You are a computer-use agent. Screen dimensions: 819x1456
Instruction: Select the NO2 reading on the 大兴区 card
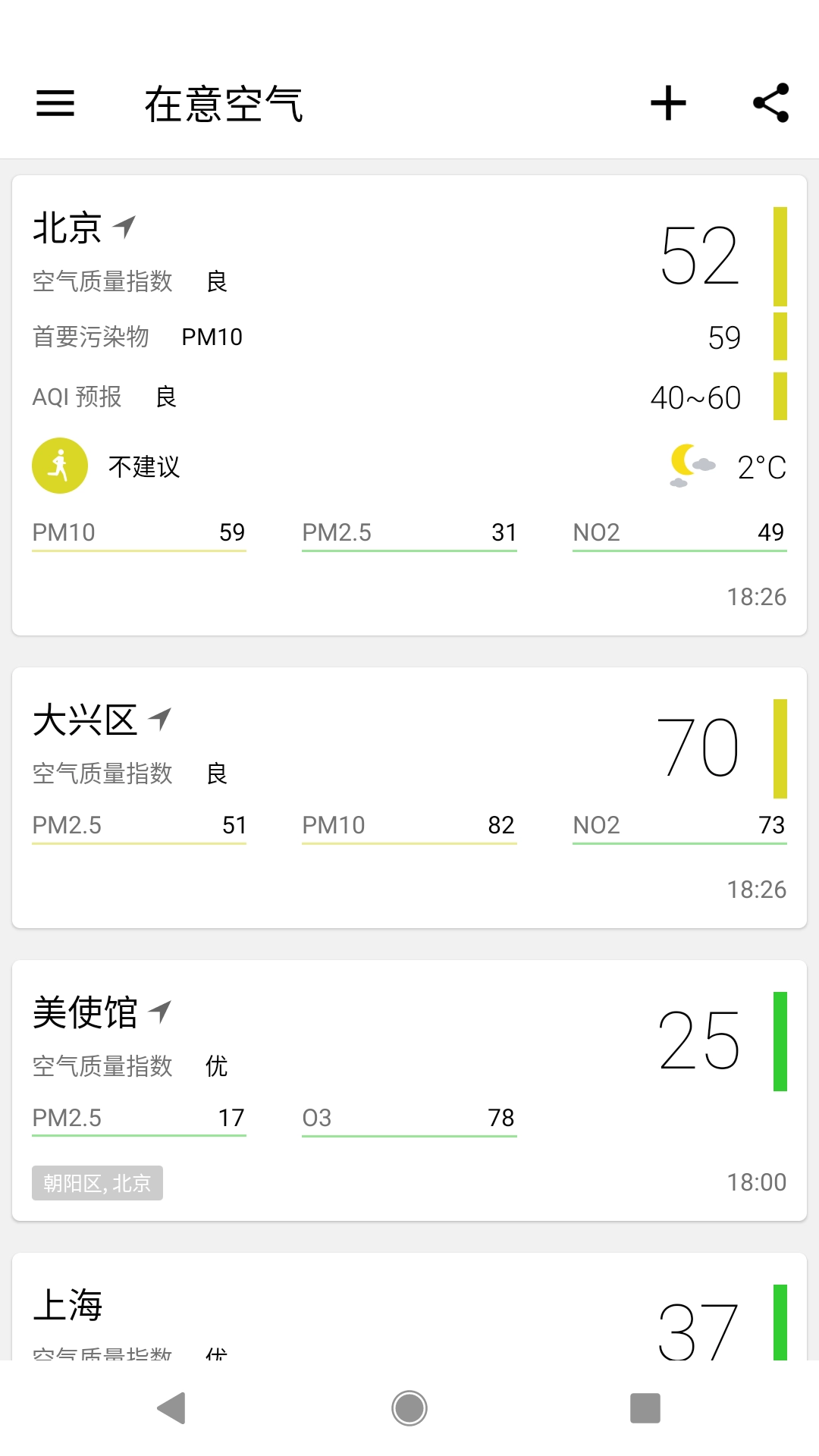point(679,825)
